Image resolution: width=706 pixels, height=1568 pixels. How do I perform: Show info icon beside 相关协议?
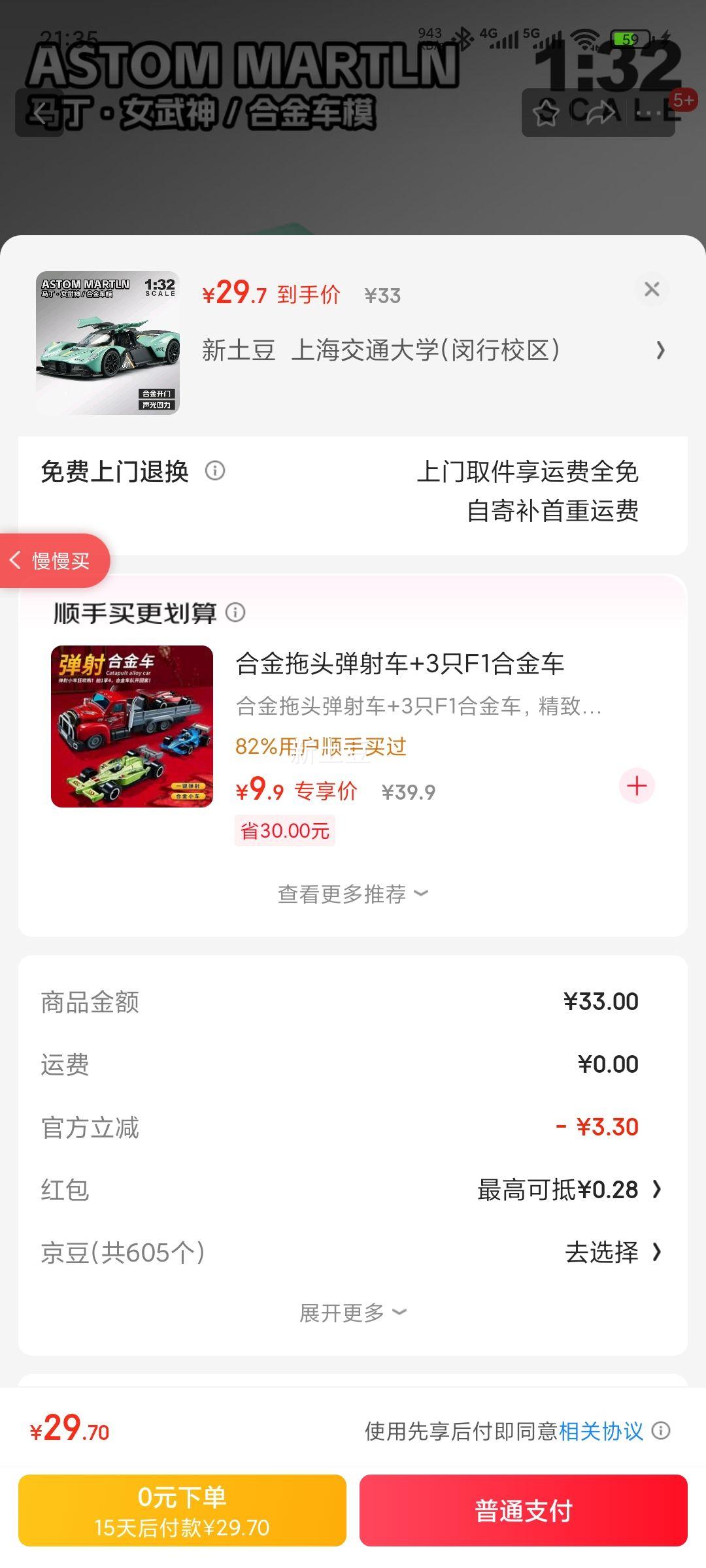tap(662, 1431)
